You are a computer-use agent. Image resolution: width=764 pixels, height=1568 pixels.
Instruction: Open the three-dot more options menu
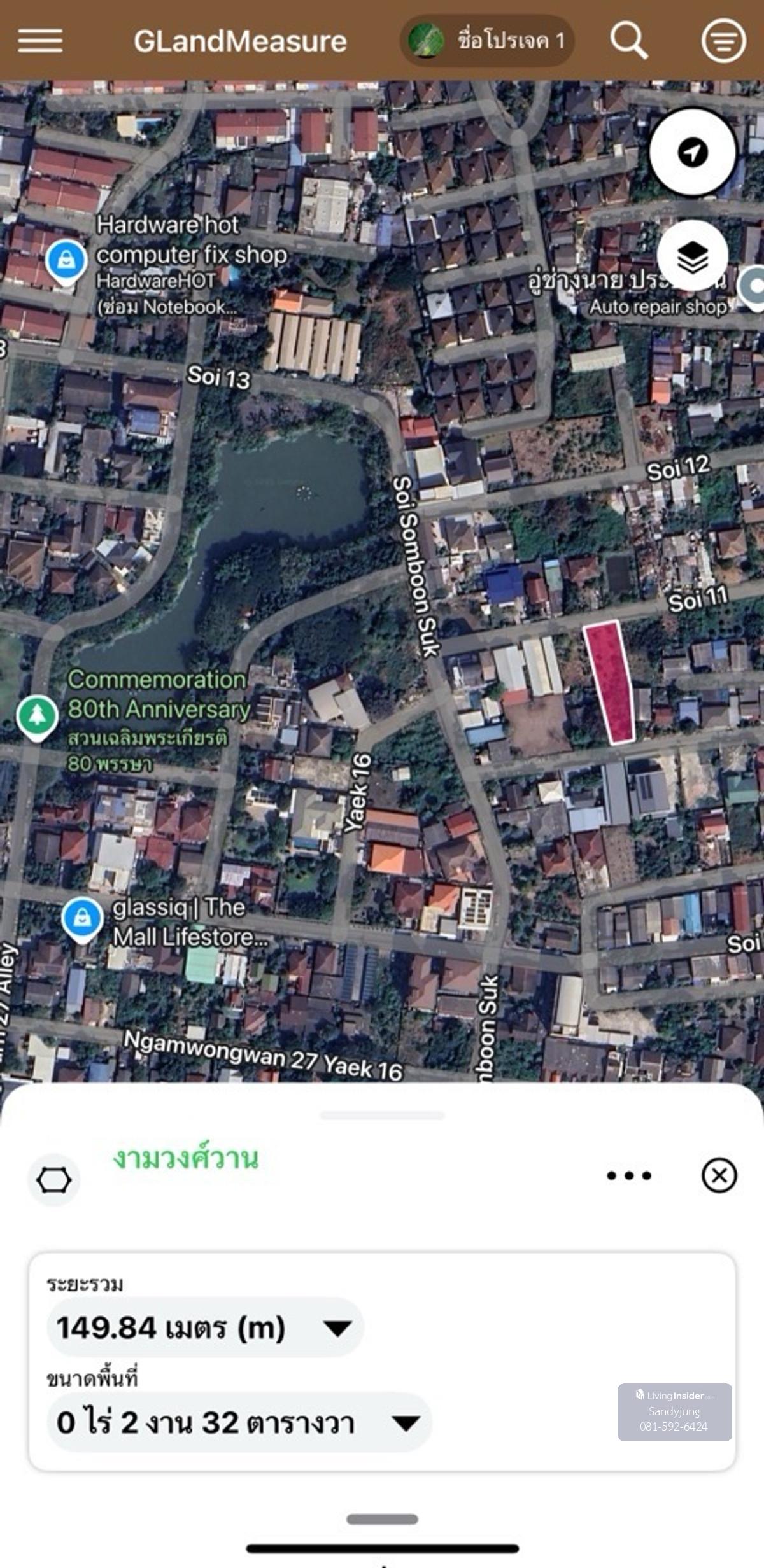(628, 1175)
